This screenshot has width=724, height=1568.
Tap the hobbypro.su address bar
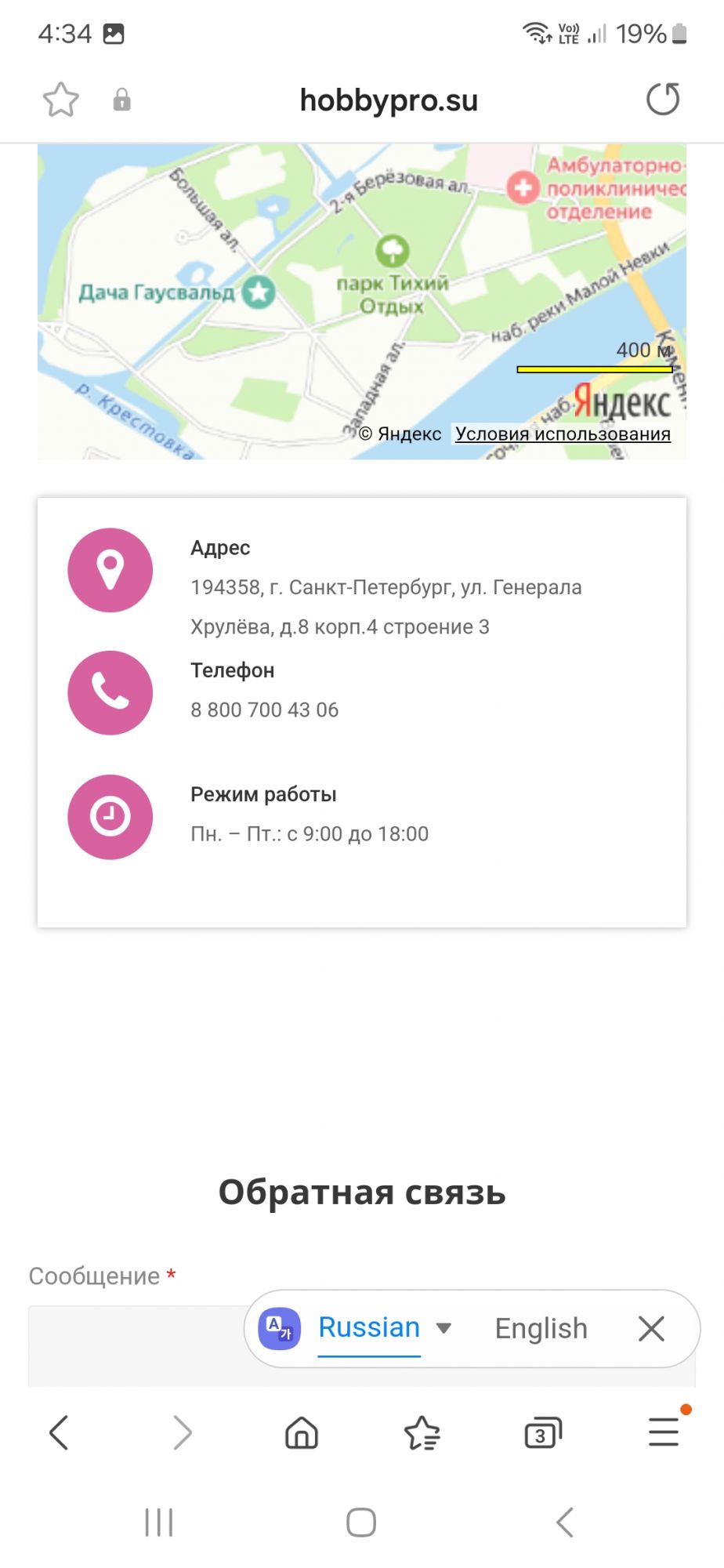pyautogui.click(x=389, y=100)
